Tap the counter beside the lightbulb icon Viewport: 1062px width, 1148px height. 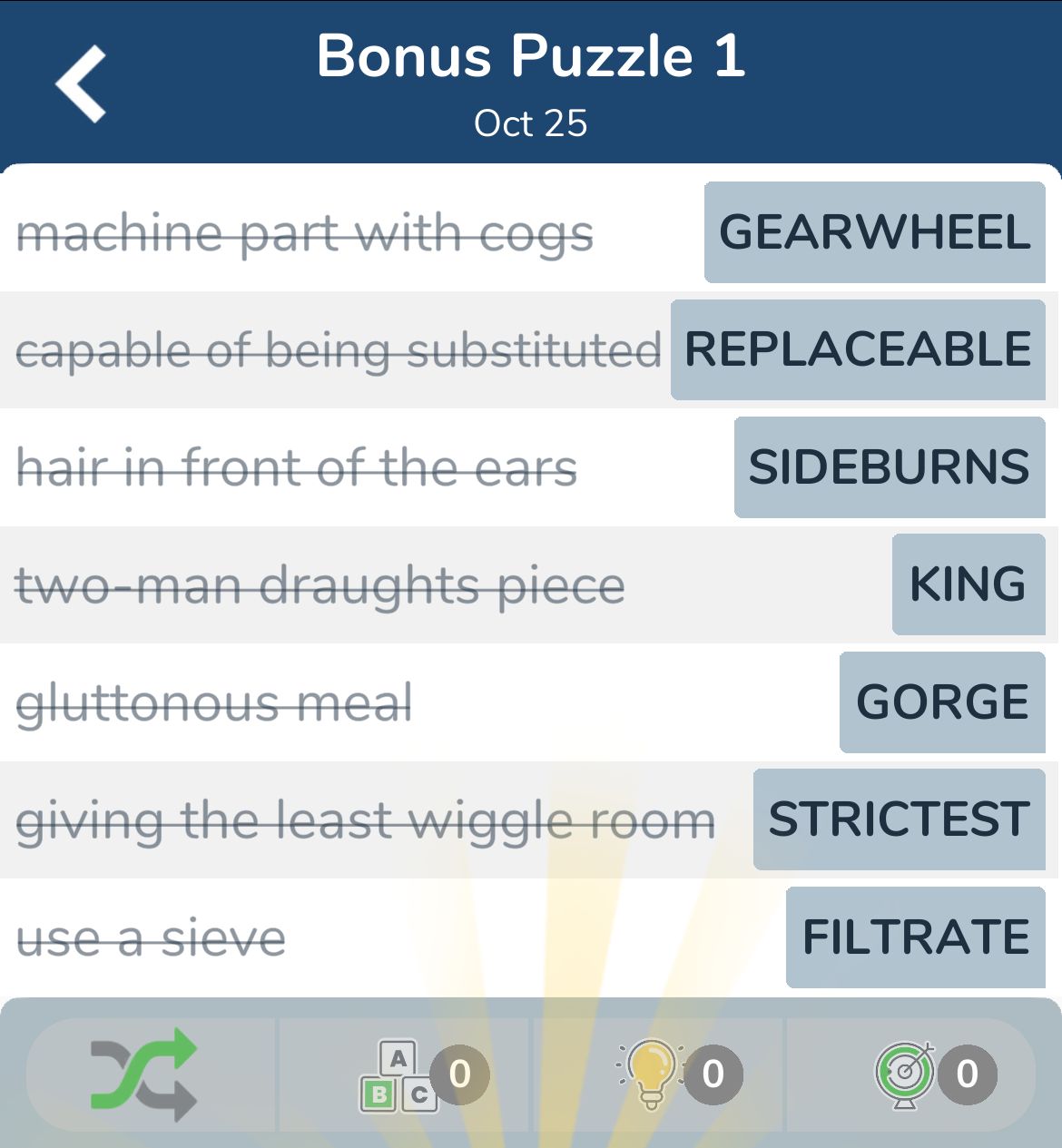click(713, 1074)
